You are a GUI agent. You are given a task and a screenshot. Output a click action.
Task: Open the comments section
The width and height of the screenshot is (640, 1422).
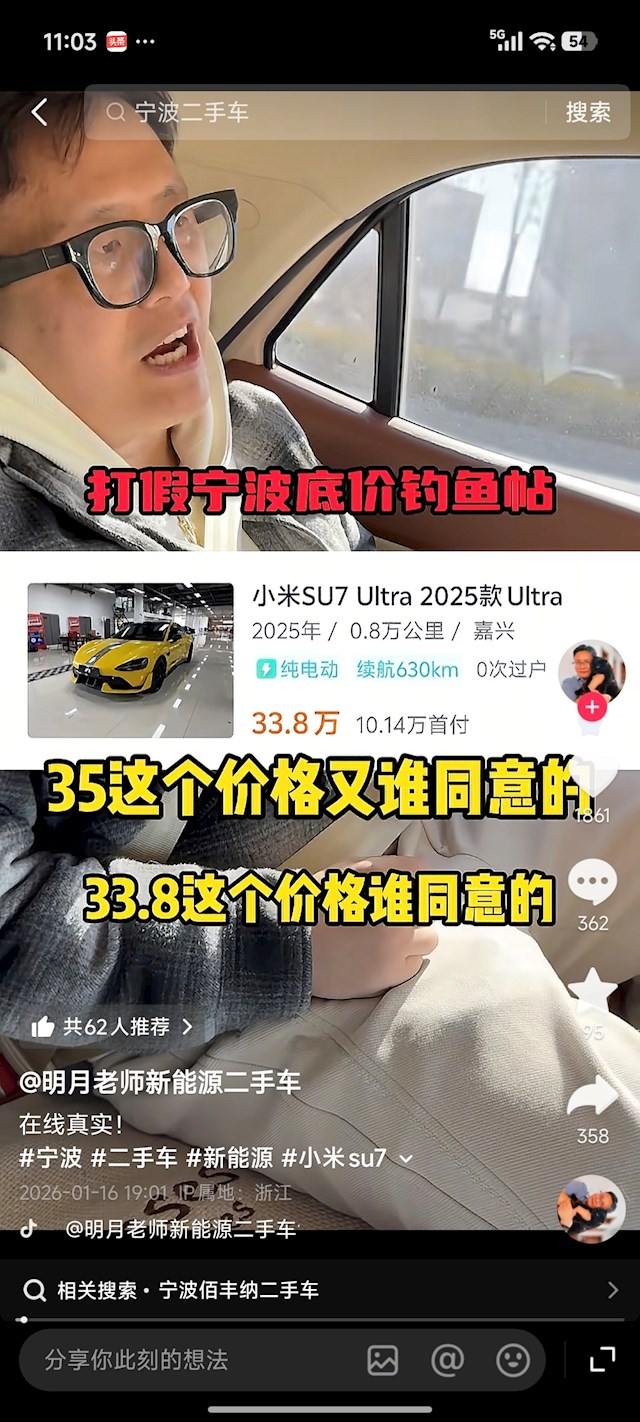592,885
